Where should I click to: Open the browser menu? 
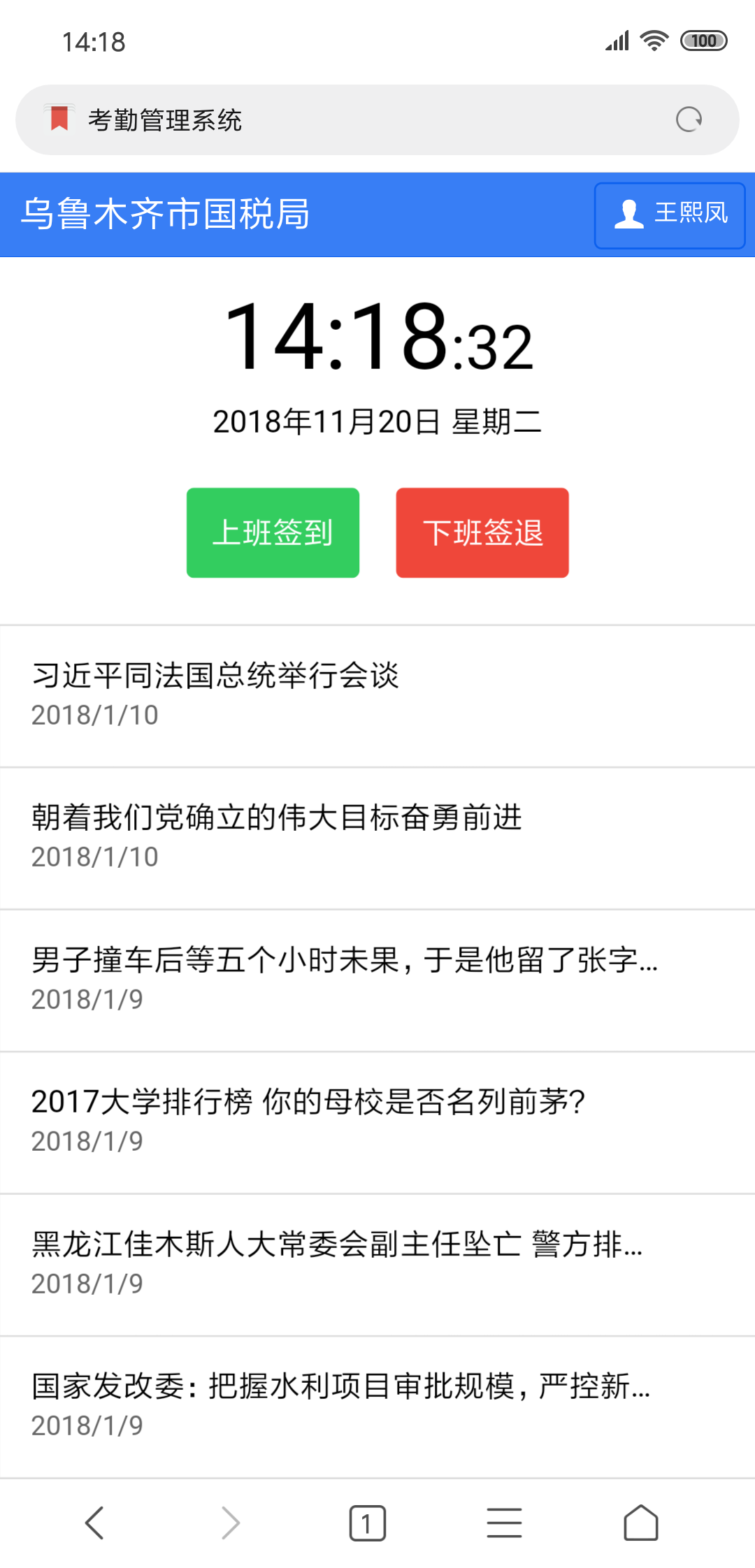pos(504,1523)
